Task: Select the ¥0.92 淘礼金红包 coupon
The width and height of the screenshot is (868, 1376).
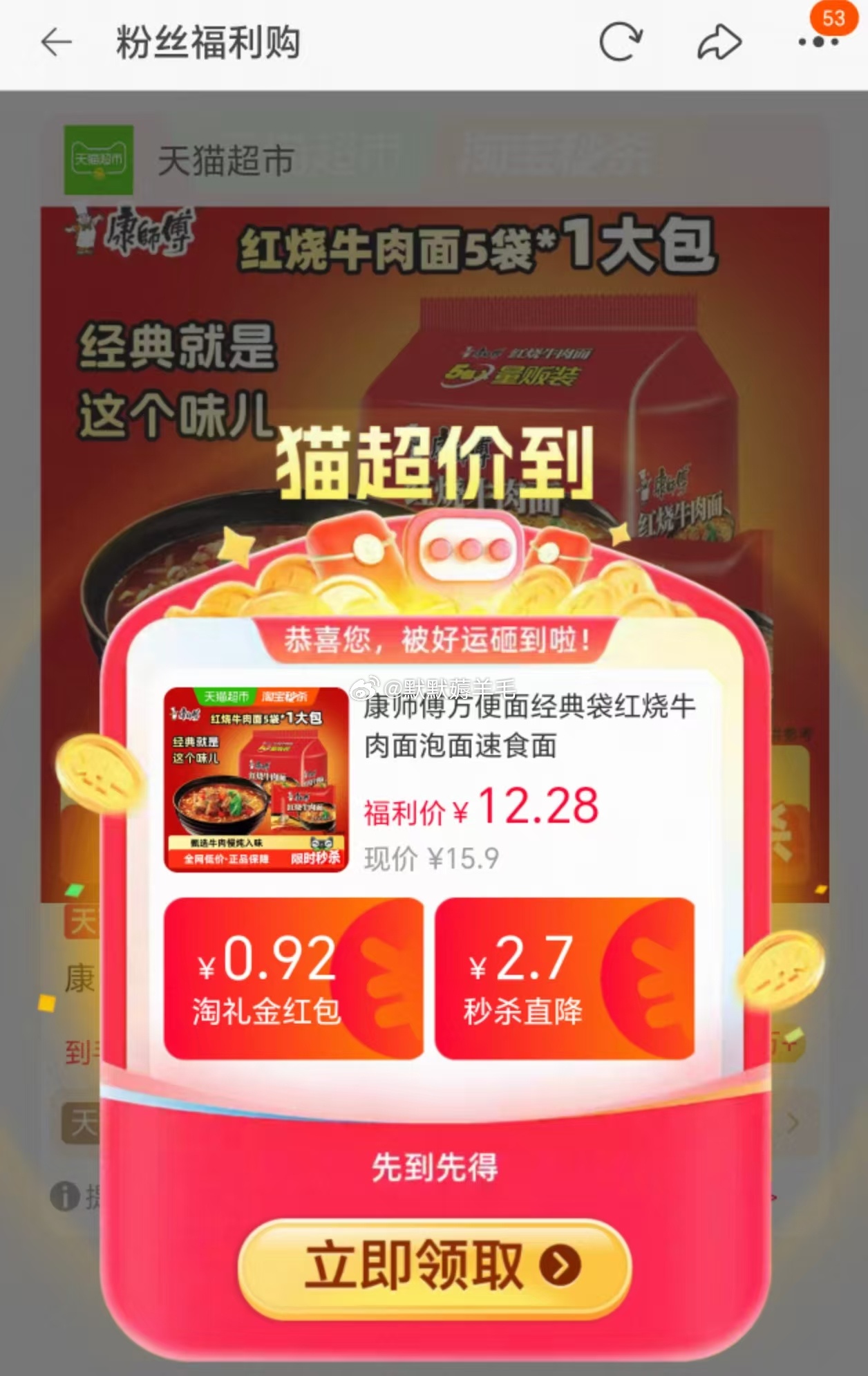Action: (x=293, y=978)
